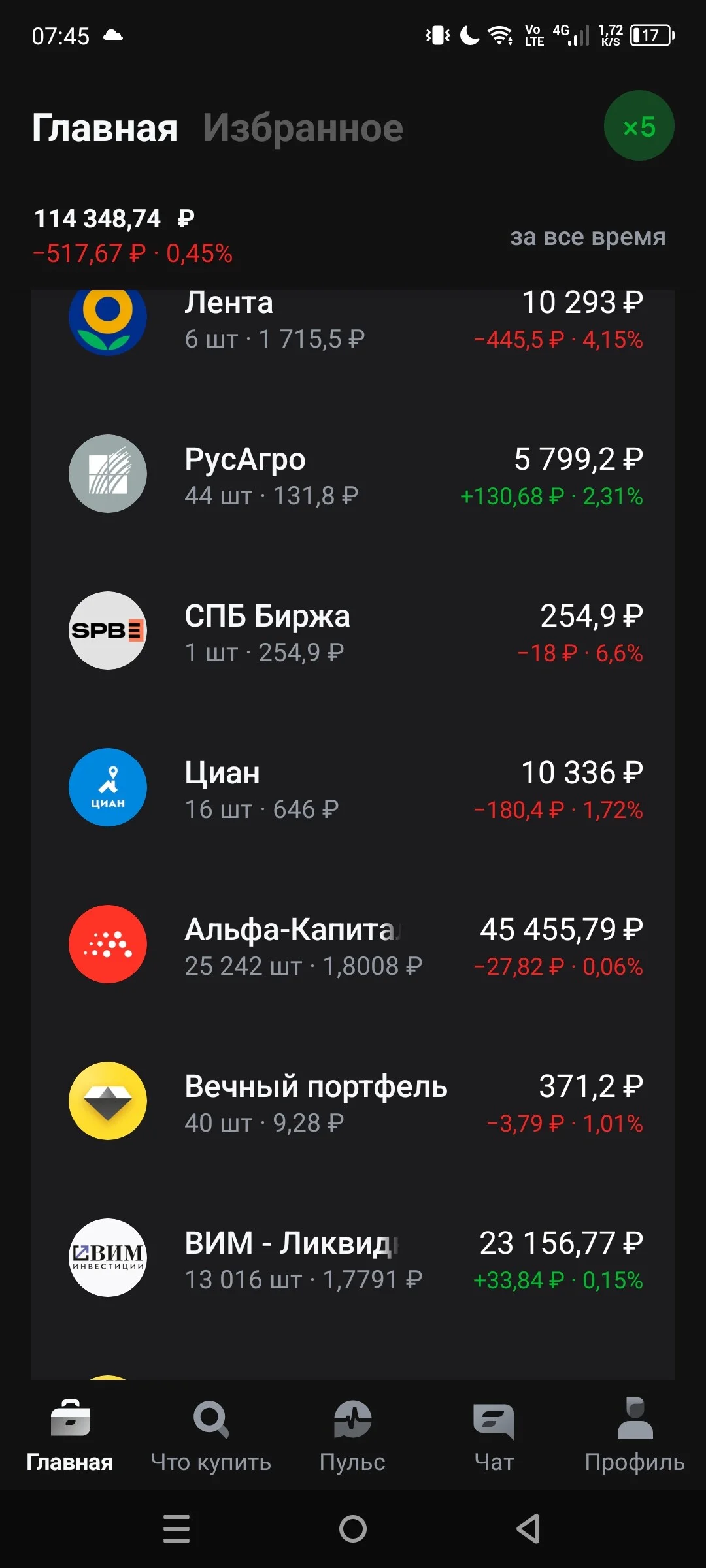This screenshot has width=706, height=1568.
Task: Select the Главная bottom tab
Action: pyautogui.click(x=70, y=1437)
